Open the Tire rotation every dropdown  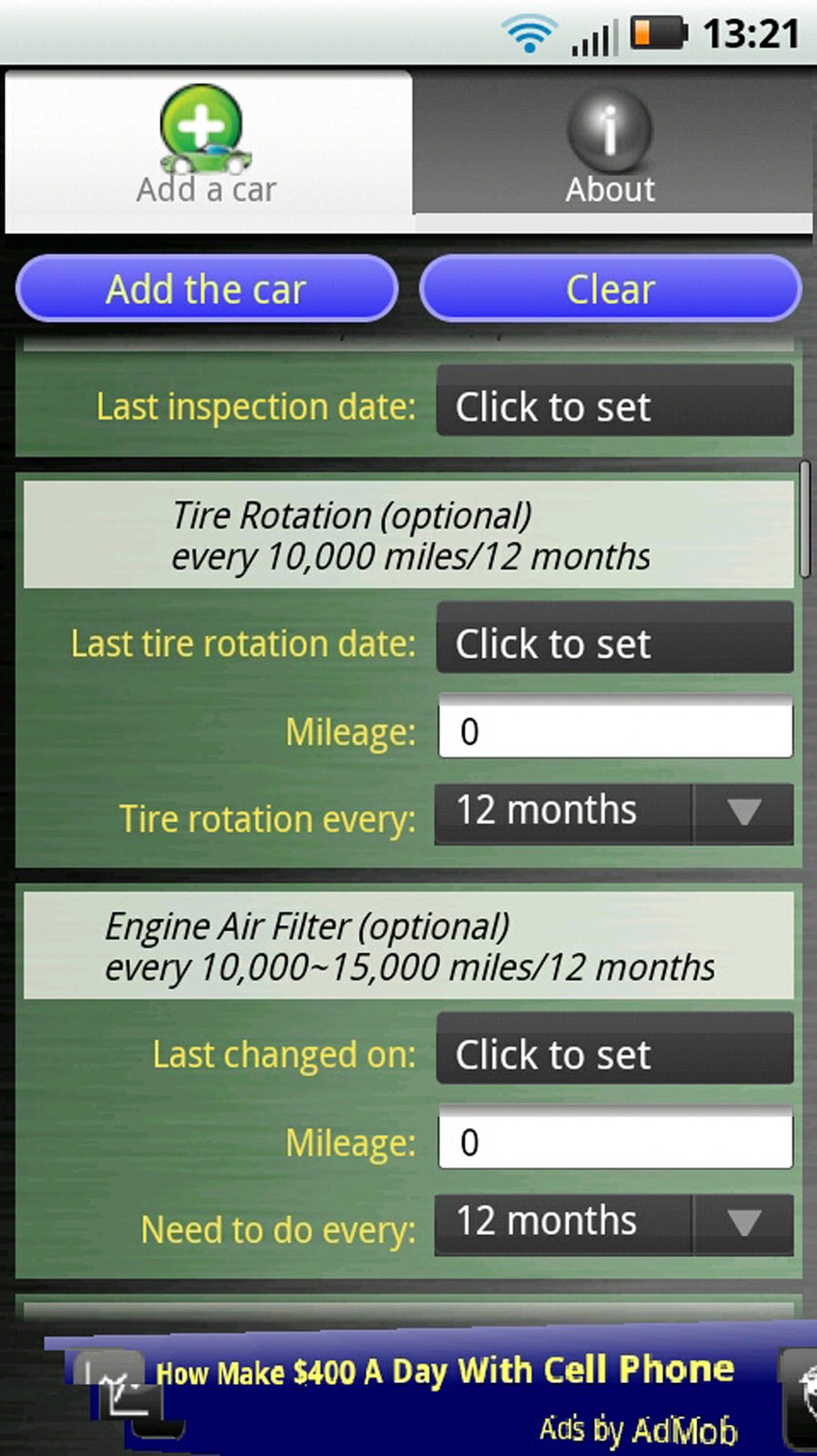[x=614, y=813]
